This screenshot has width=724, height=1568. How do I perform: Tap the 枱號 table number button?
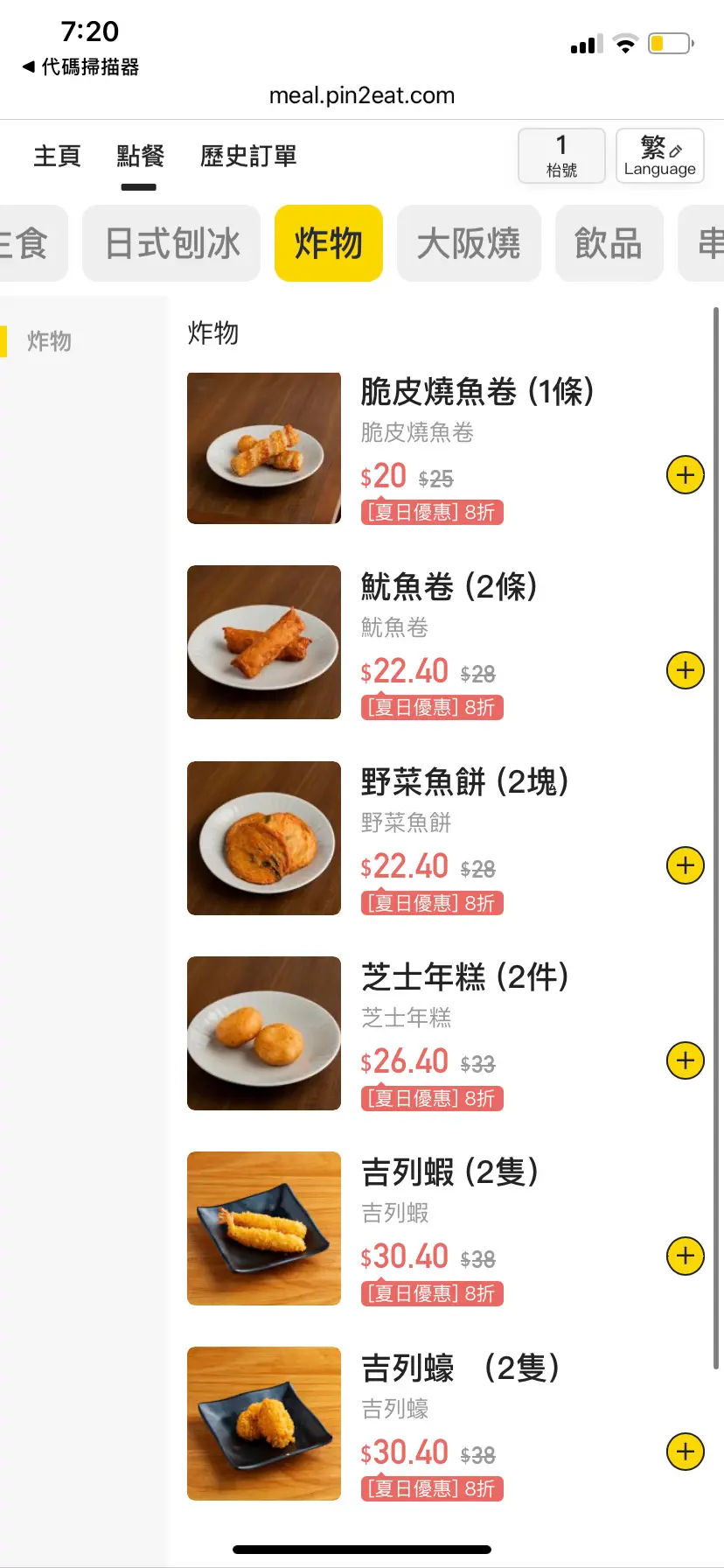[561, 156]
